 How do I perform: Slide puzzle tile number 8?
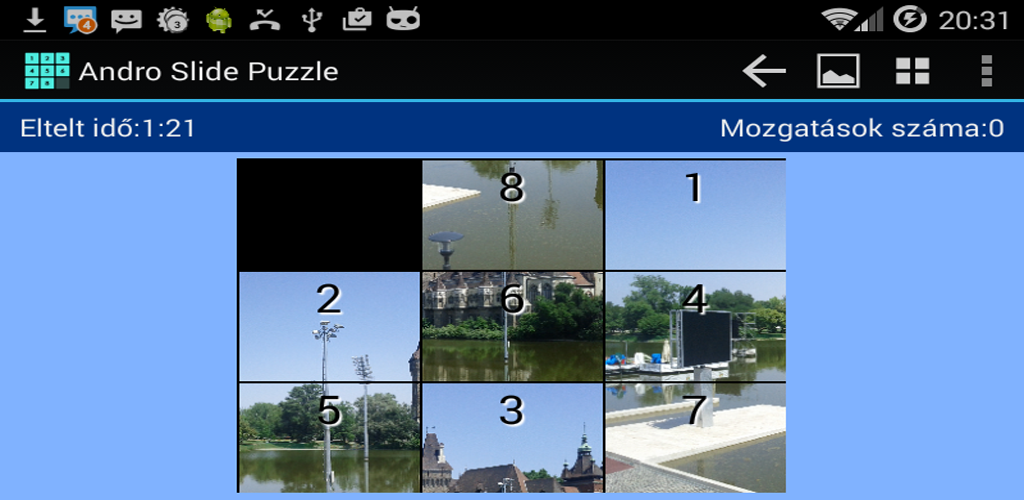pos(512,214)
